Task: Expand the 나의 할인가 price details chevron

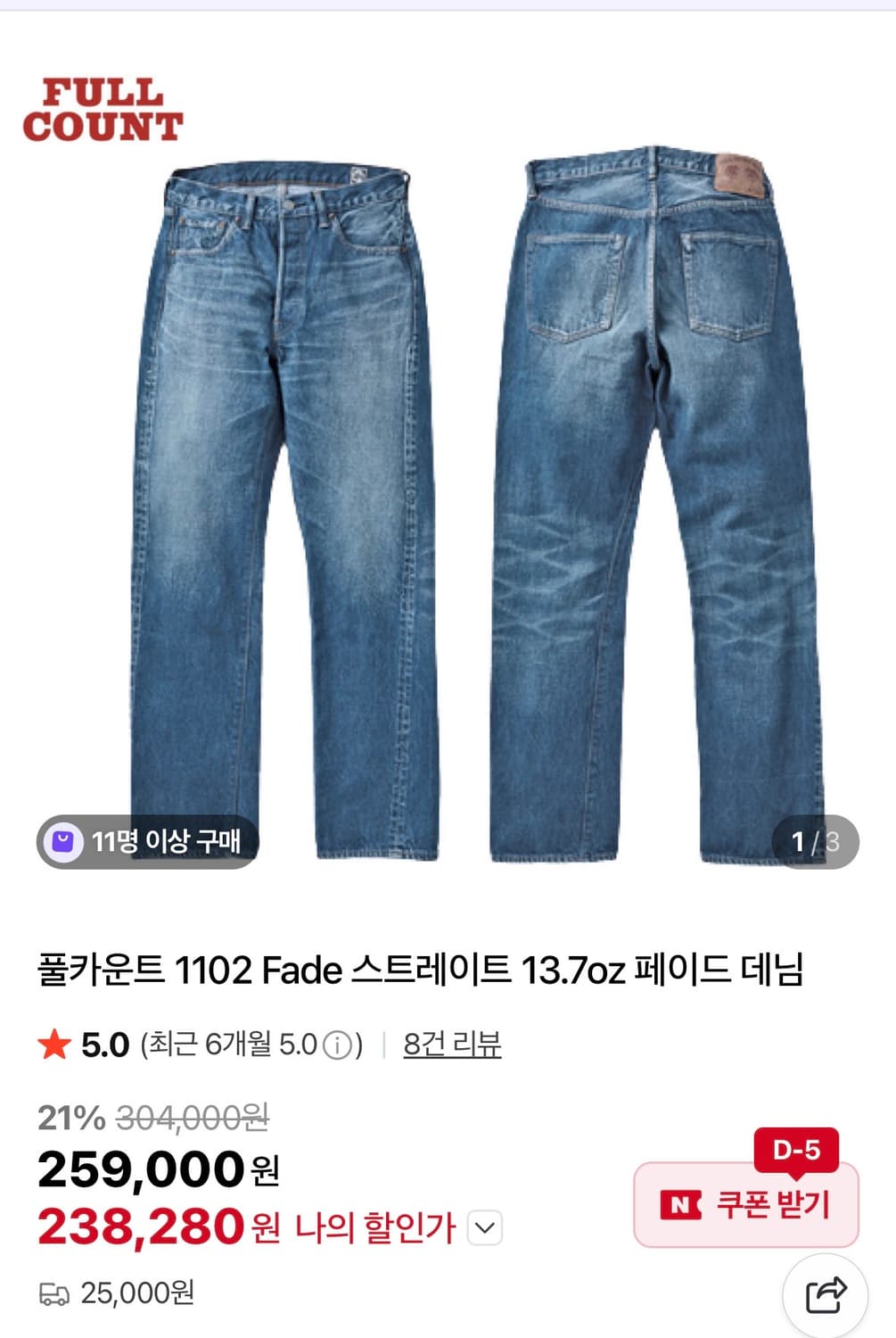Action: click(483, 1228)
